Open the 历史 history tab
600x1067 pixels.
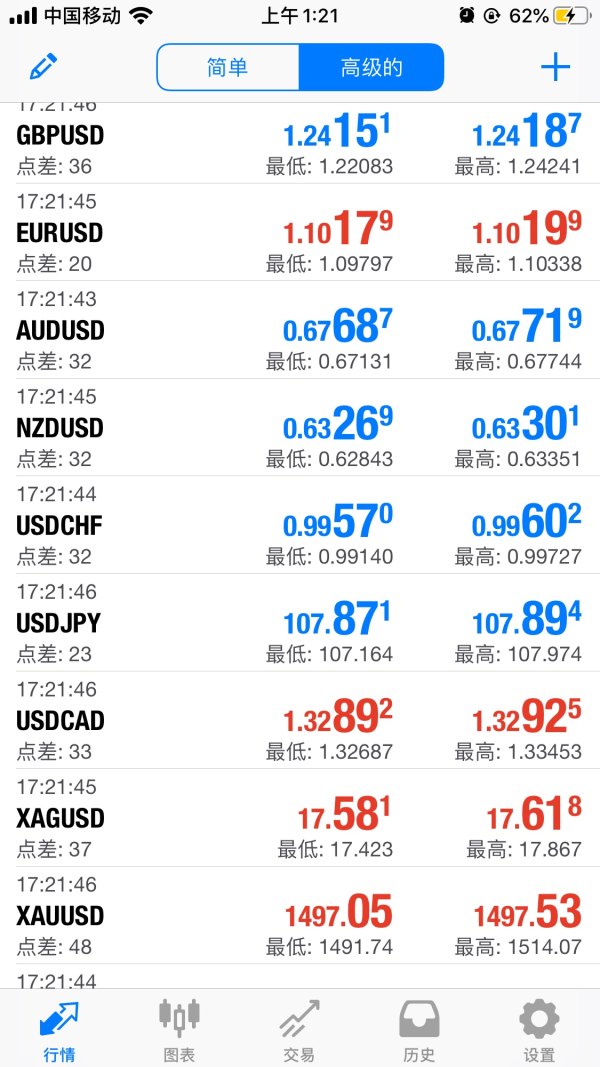[x=419, y=1029]
